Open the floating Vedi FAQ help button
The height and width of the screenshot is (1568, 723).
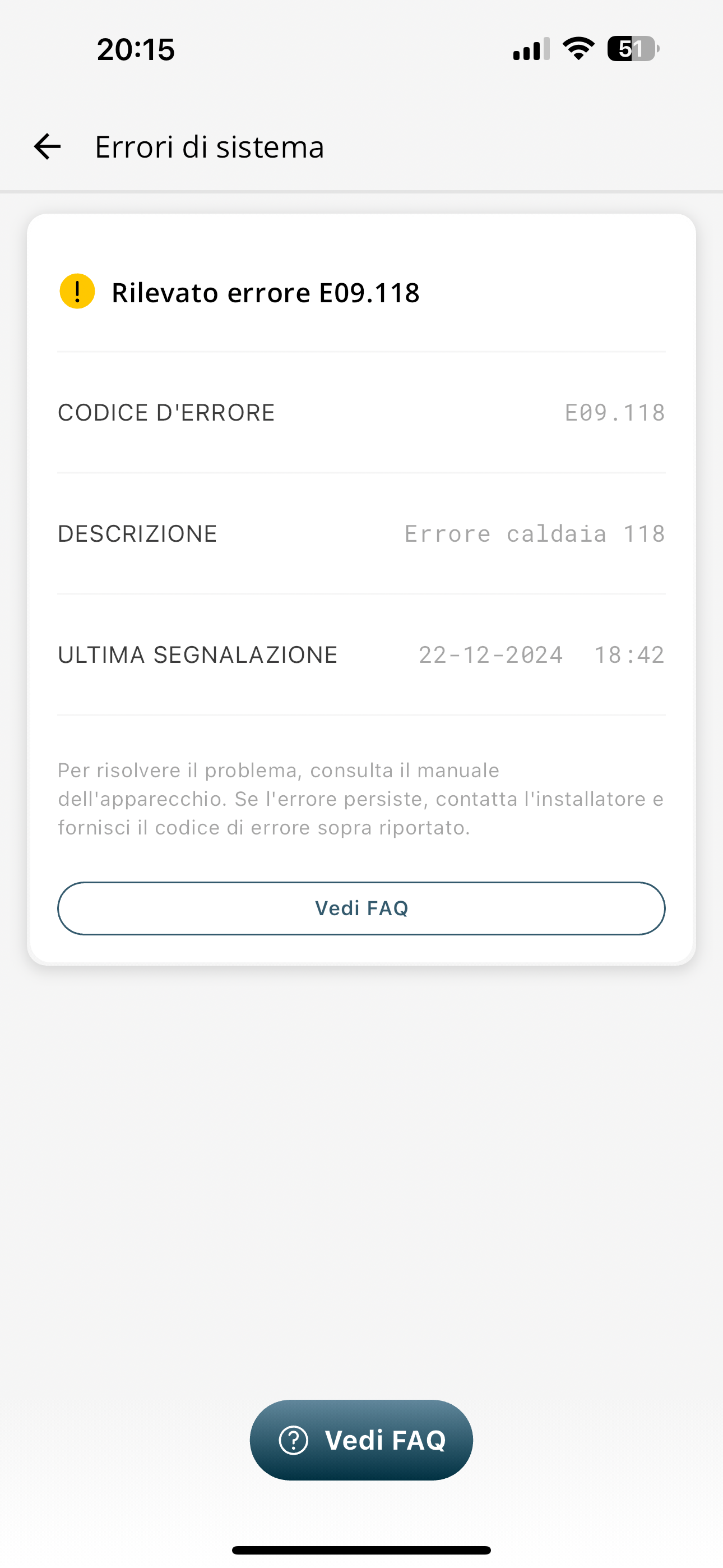pos(361,1440)
